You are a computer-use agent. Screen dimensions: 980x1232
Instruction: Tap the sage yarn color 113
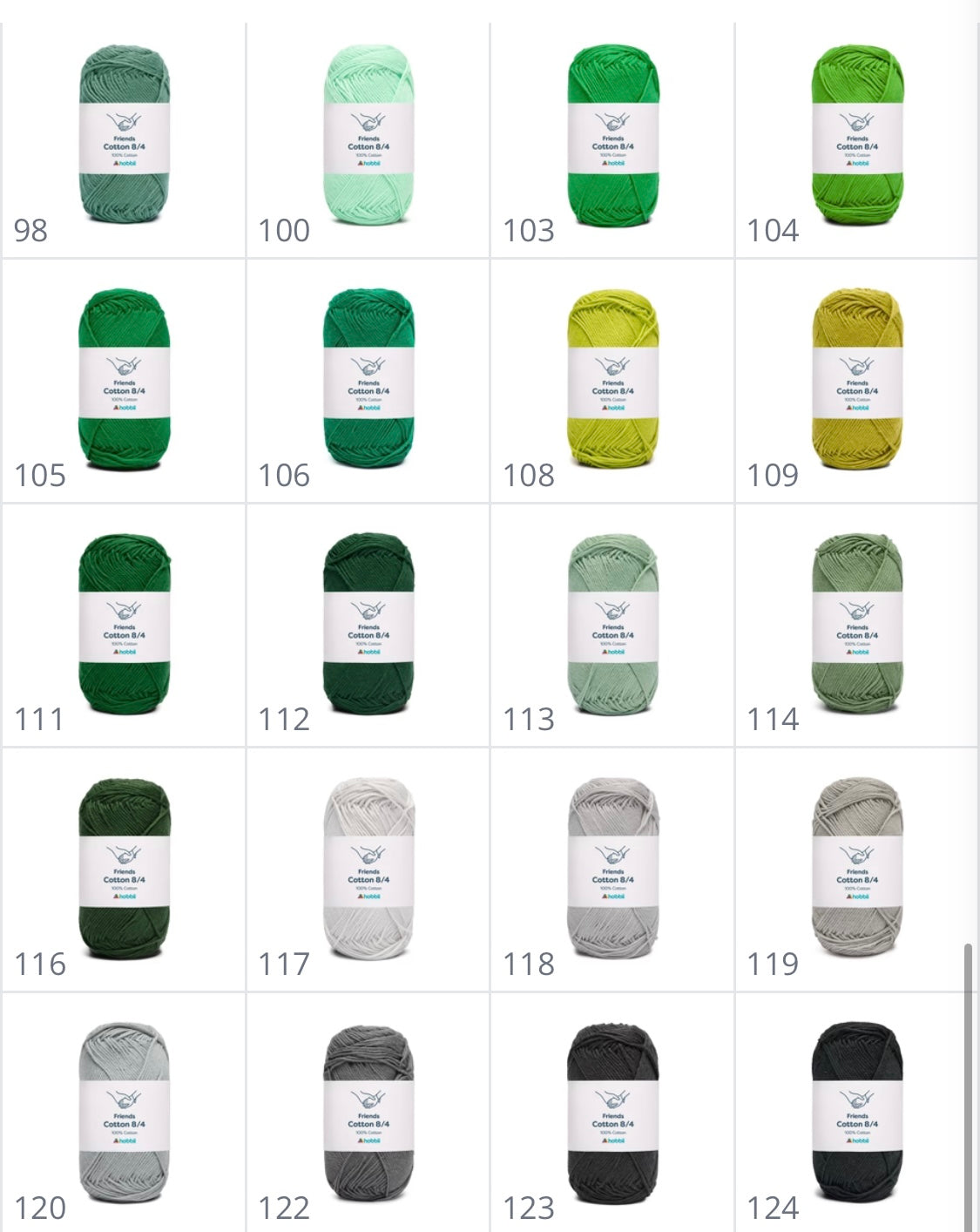(x=613, y=624)
